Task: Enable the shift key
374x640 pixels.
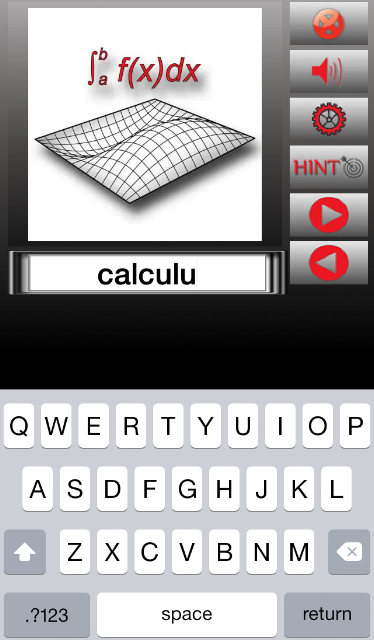Action: [x=25, y=552]
